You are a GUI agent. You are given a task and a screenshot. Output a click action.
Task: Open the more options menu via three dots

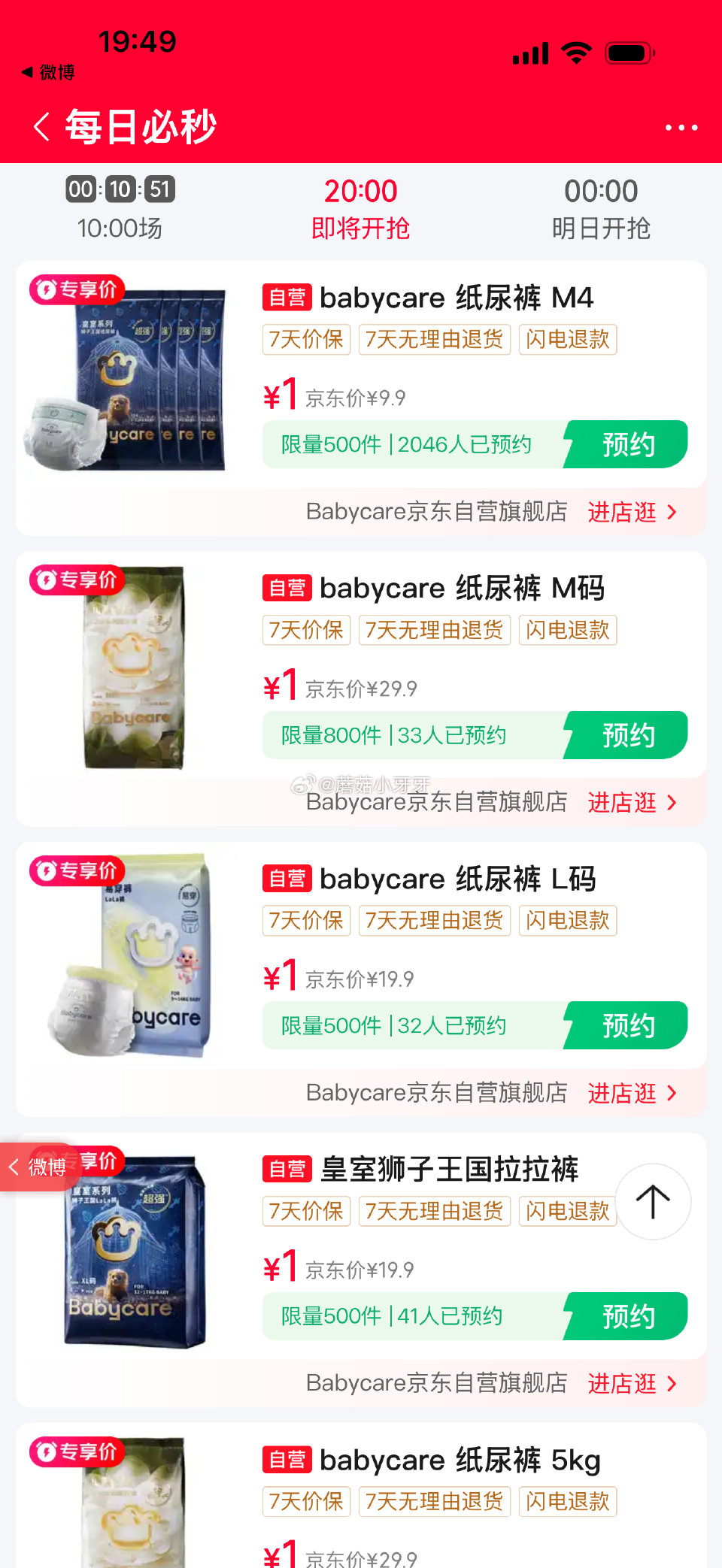681,128
